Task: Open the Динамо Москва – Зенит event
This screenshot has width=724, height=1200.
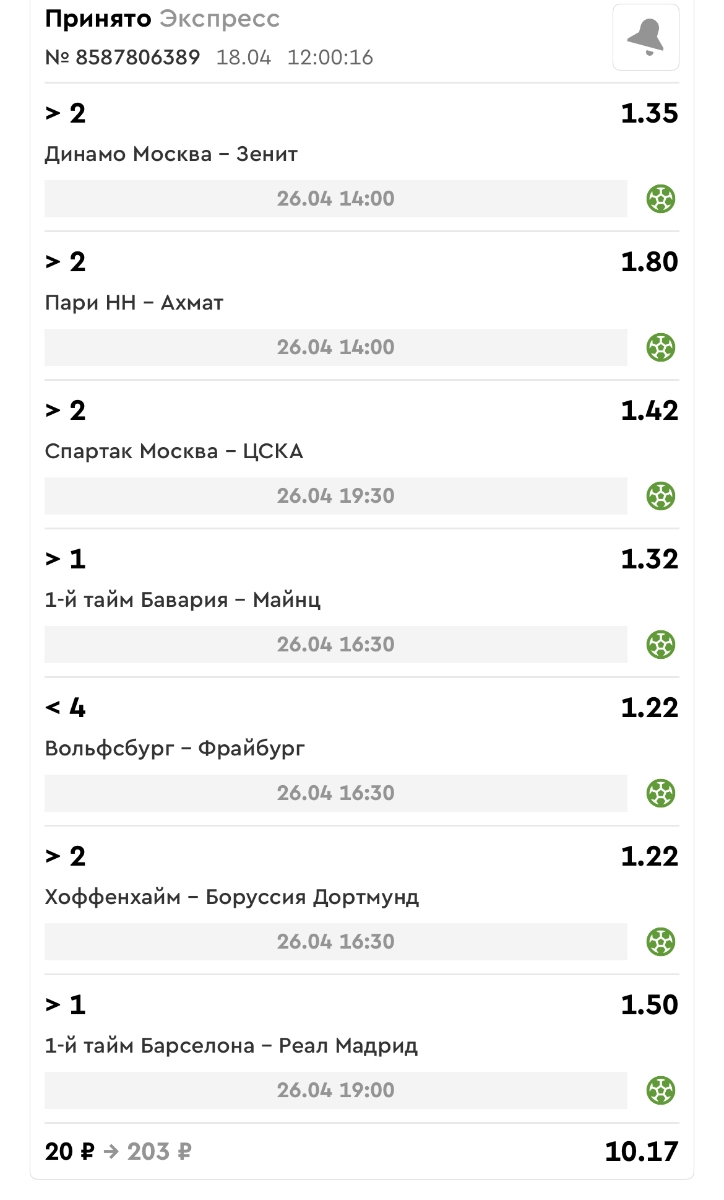Action: (171, 154)
